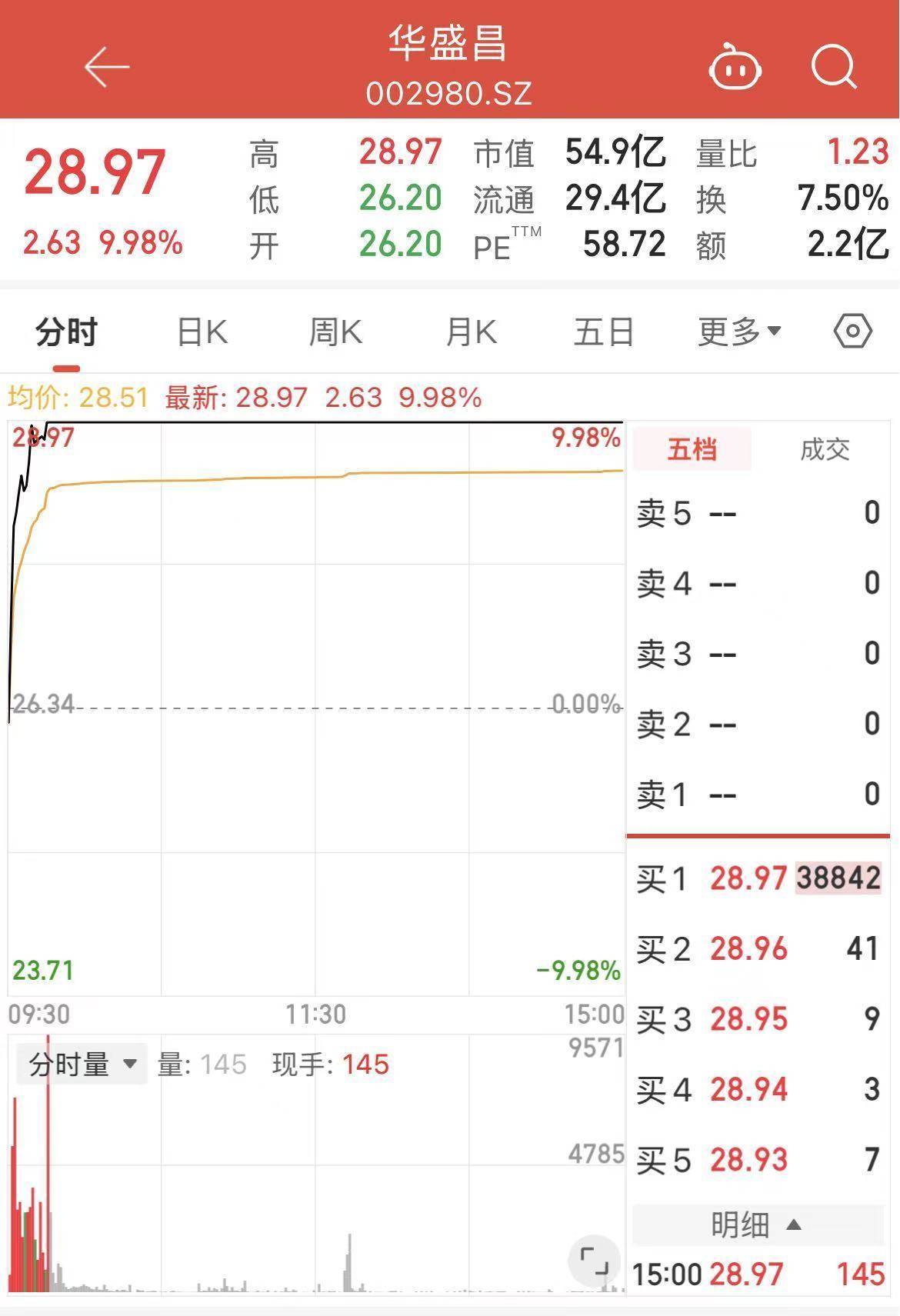Switch to the 月K chart tab
The width and height of the screenshot is (900, 1316).
(x=471, y=332)
